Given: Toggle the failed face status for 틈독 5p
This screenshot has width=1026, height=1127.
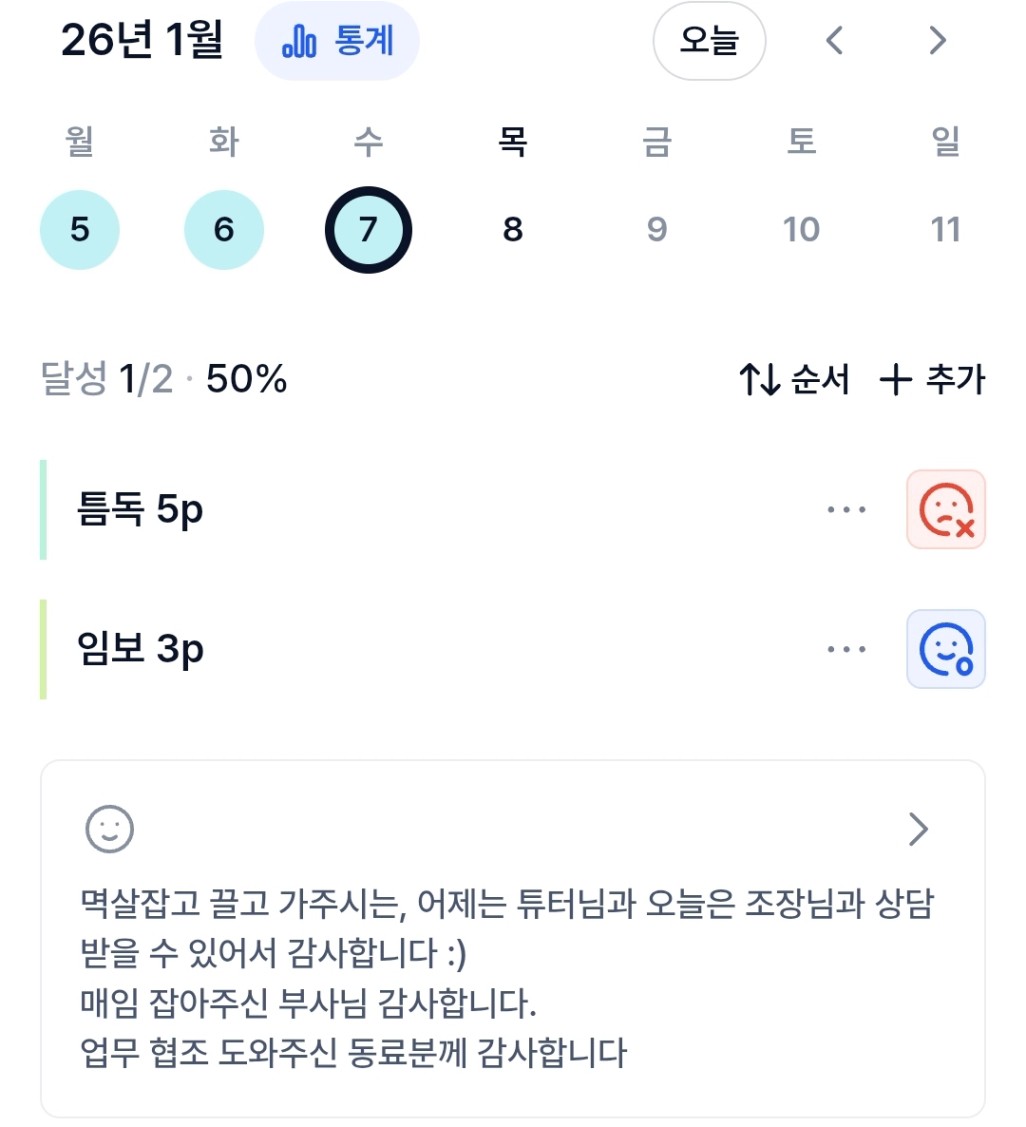Looking at the screenshot, I should 946,510.
